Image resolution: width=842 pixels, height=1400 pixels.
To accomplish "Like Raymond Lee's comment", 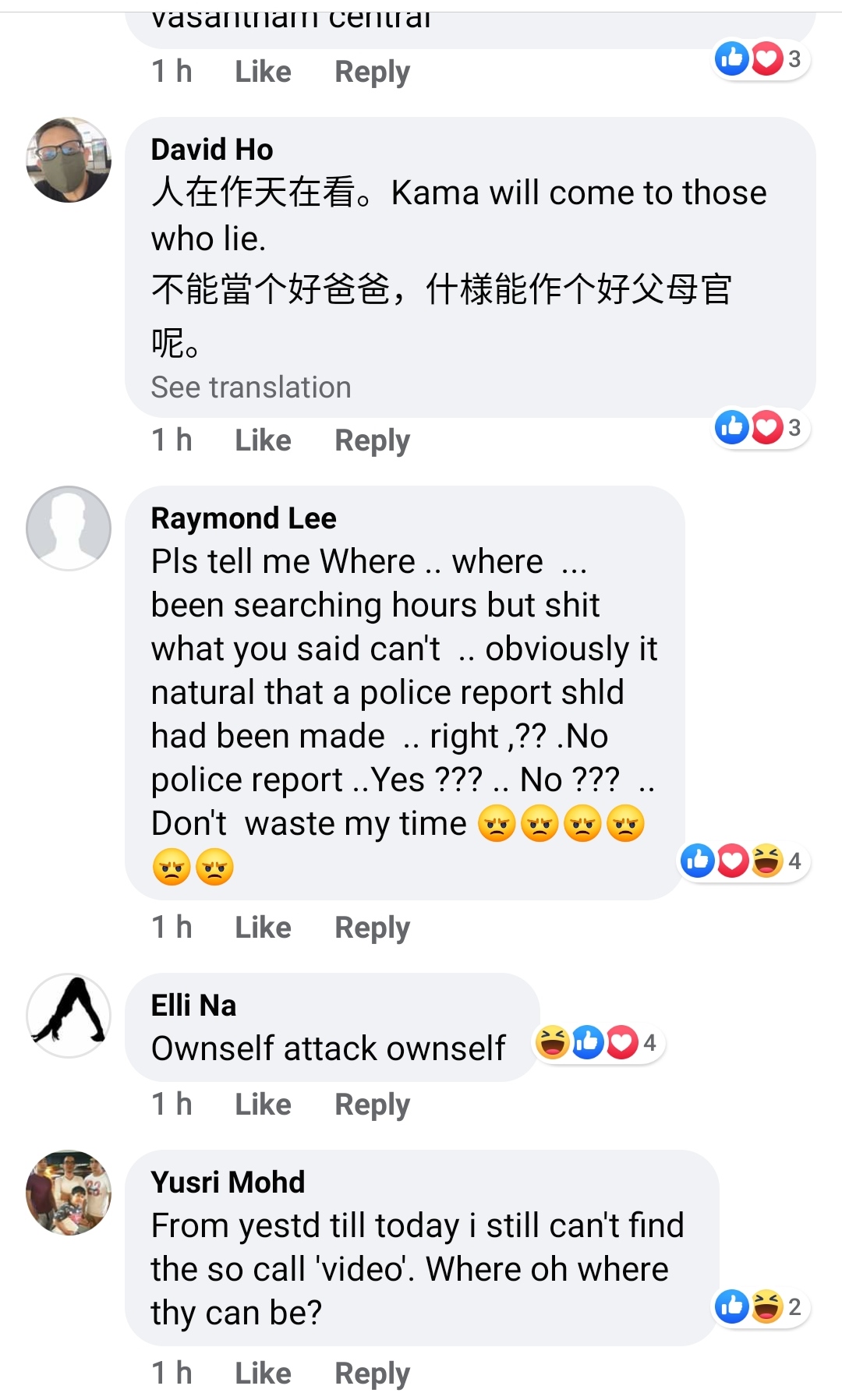I will (x=263, y=928).
